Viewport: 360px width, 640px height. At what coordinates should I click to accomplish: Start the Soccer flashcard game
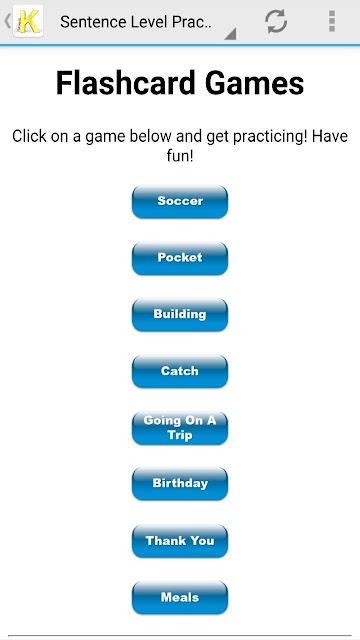(x=180, y=202)
